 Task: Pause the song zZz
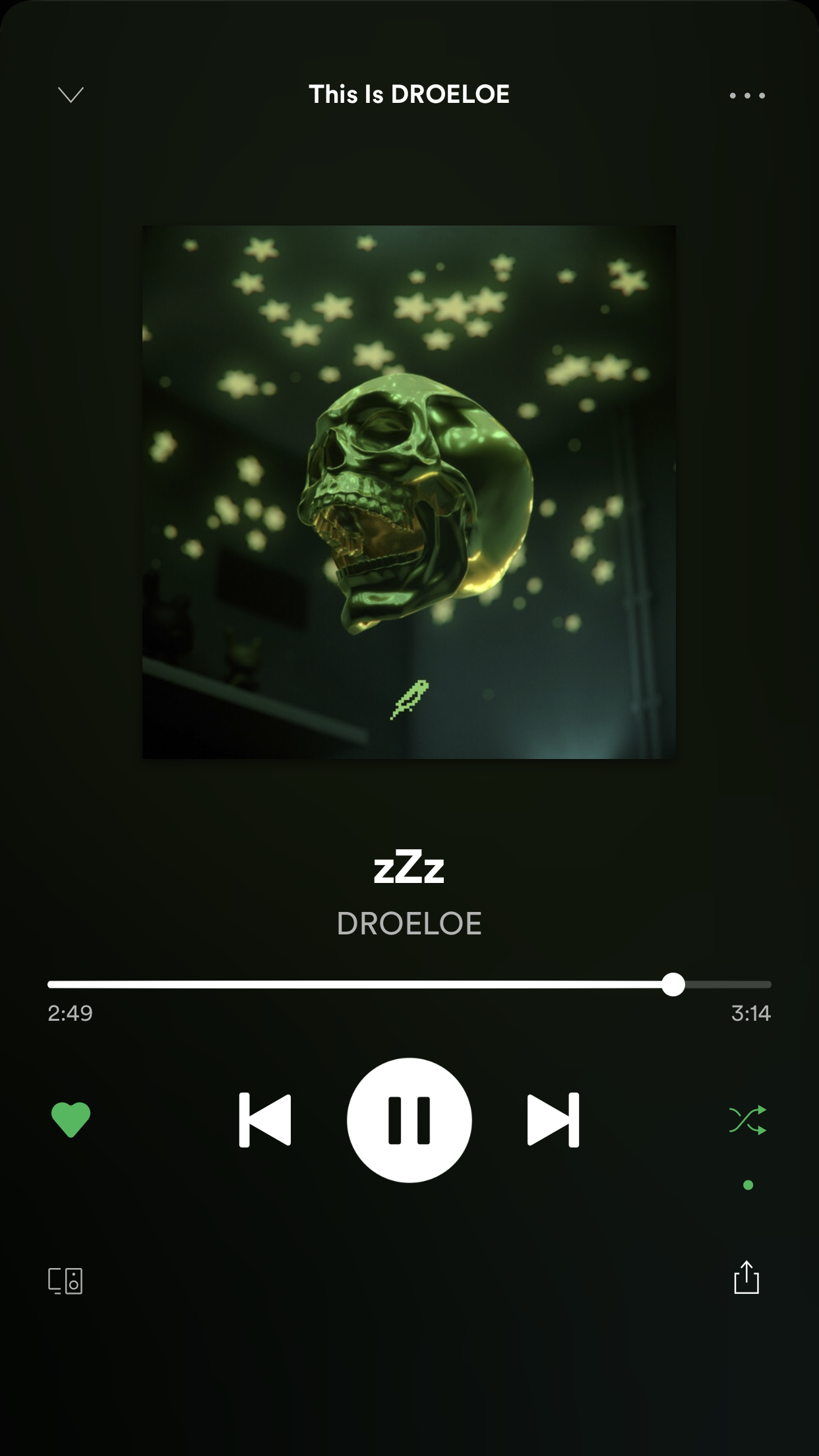pos(409,1120)
